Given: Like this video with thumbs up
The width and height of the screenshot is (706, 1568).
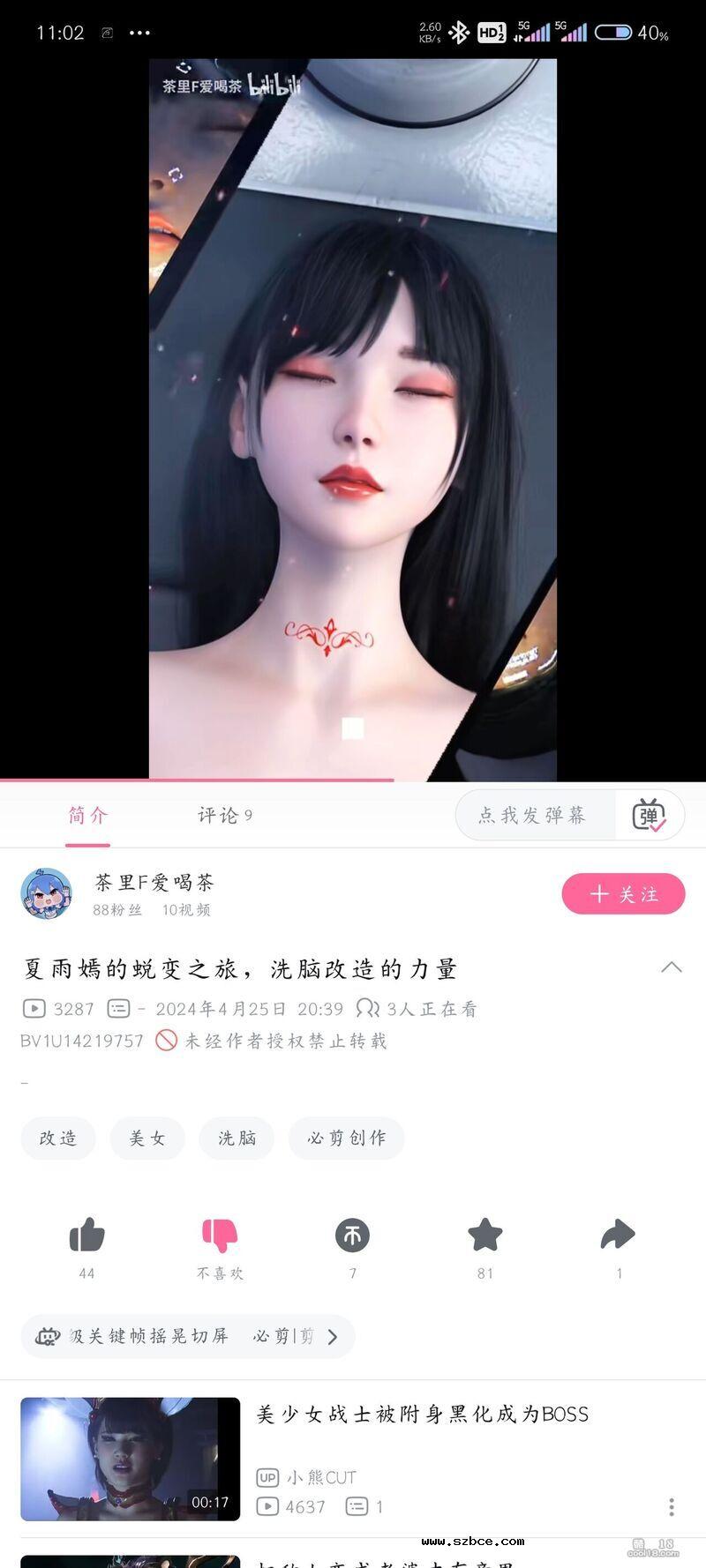Looking at the screenshot, I should (x=86, y=1236).
